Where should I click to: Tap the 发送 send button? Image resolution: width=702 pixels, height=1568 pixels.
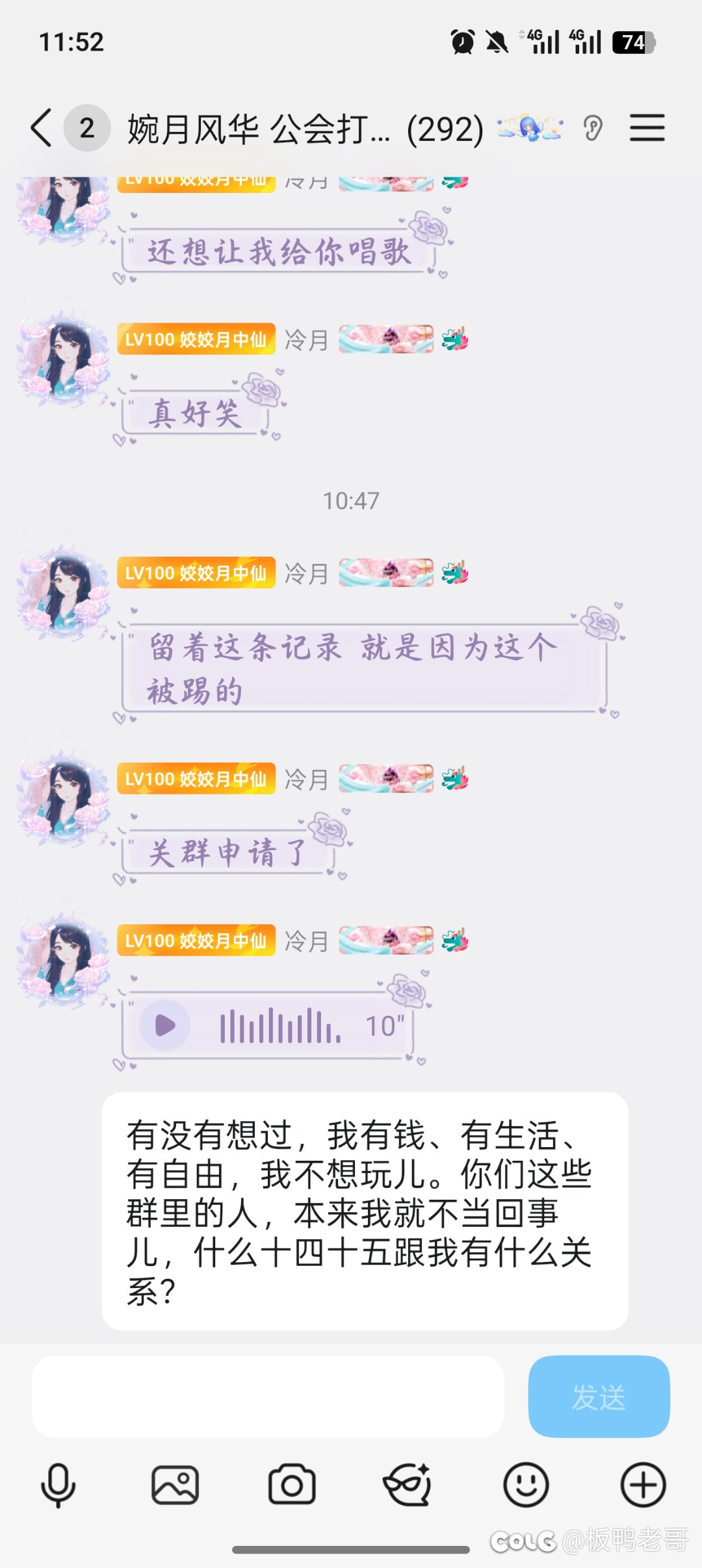click(x=599, y=1396)
